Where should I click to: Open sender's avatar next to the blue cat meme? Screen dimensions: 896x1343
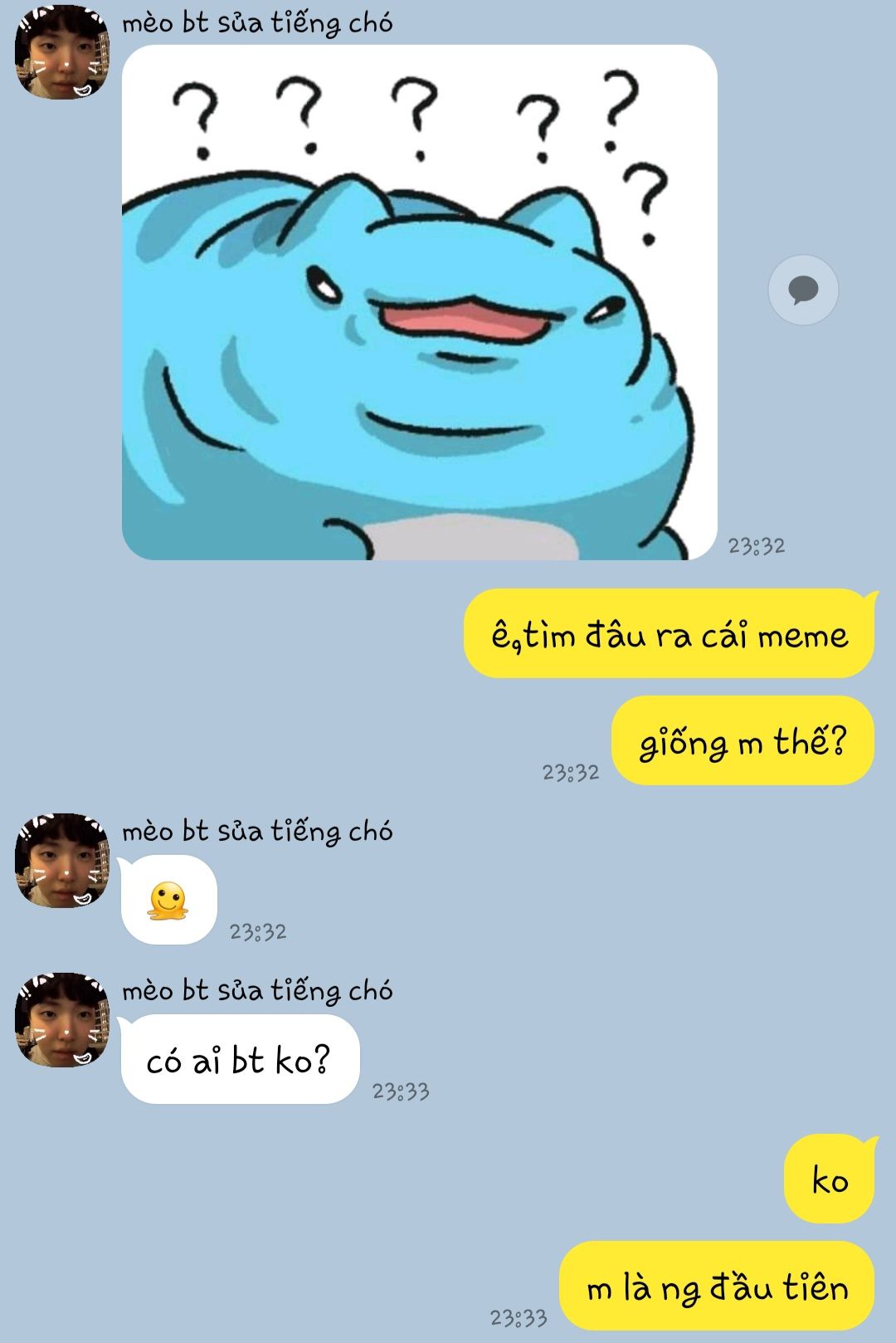(62, 52)
